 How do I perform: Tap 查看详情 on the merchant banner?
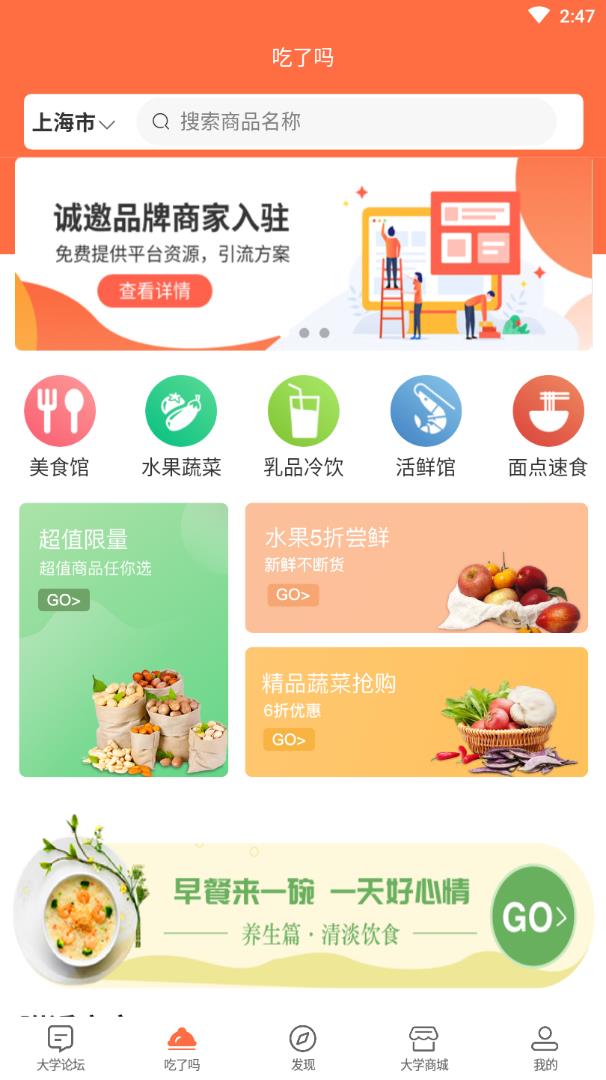155,291
